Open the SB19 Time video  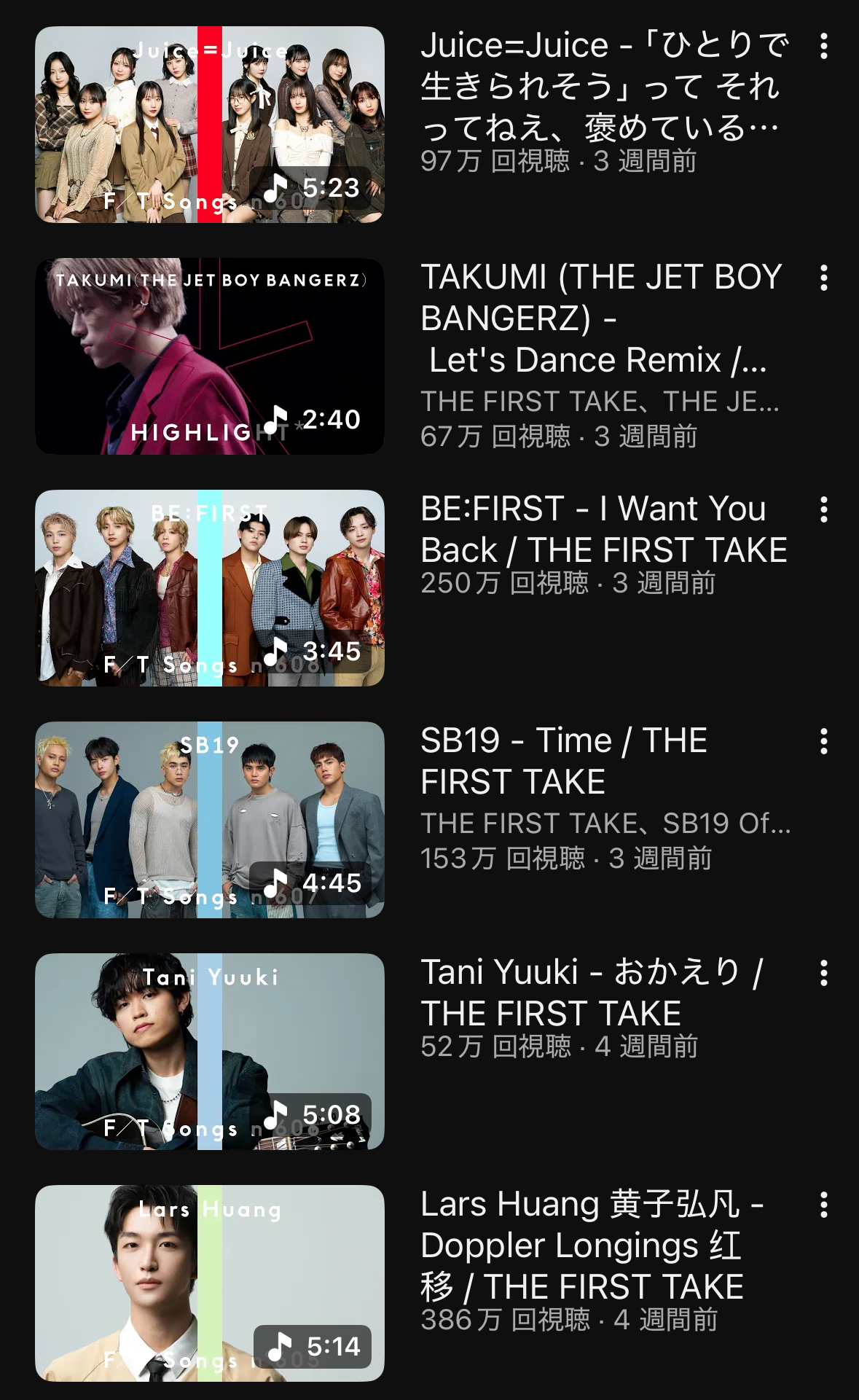pos(210,820)
